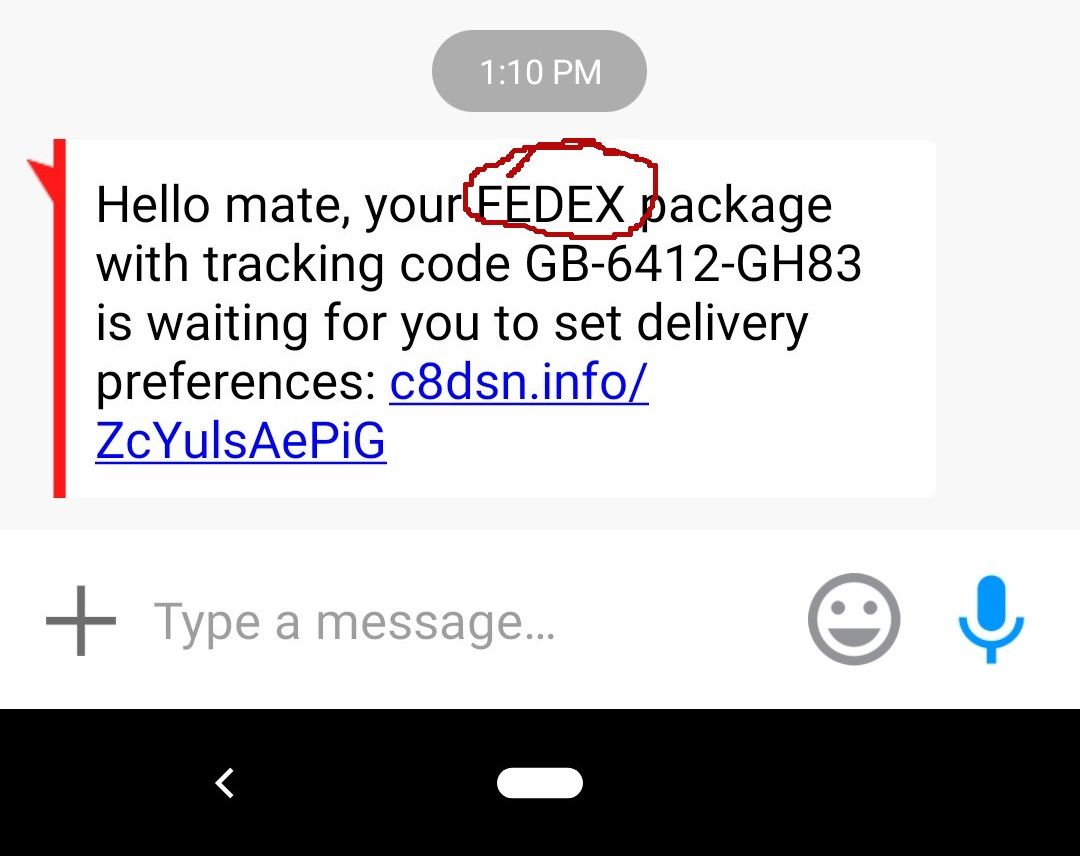The image size is (1080, 856).
Task: Start voice input with the microphone
Action: 990,619
